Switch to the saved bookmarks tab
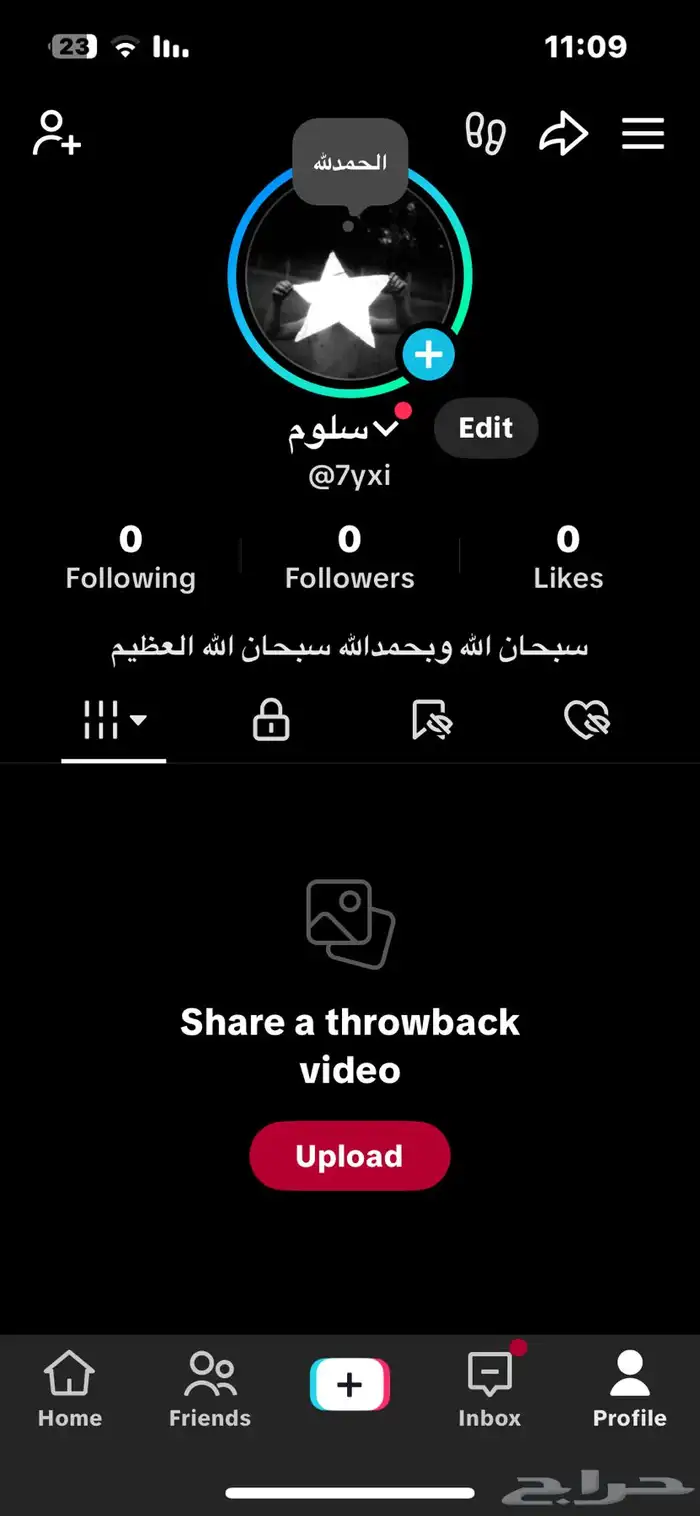This screenshot has height=1516, width=700. click(432, 719)
